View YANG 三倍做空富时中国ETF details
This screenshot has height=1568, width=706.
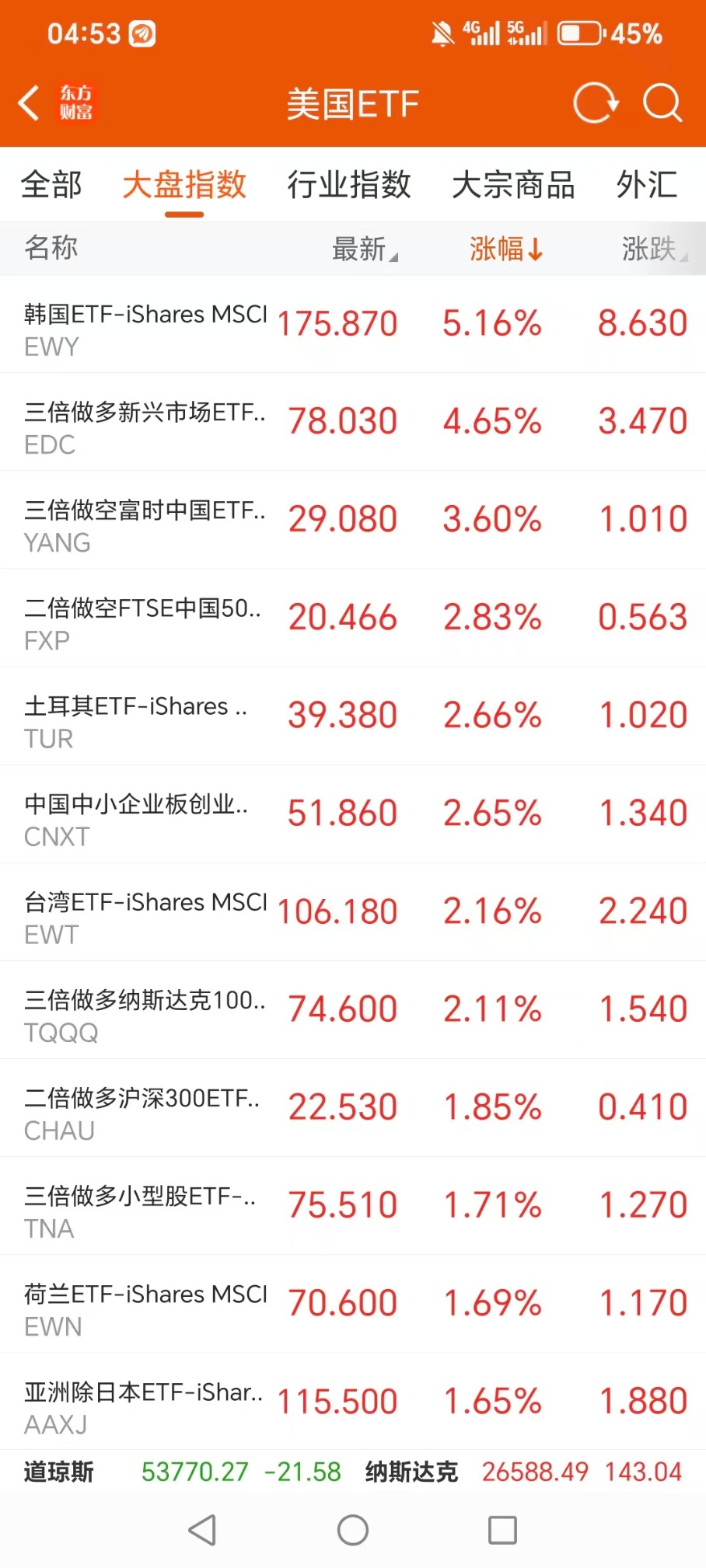pos(353,520)
